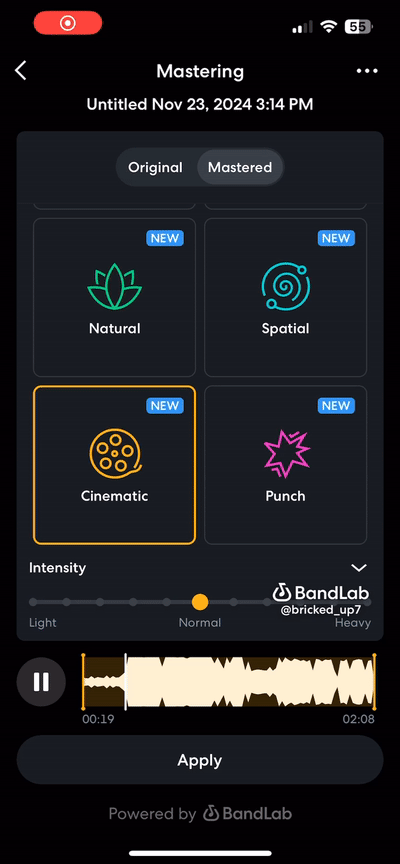Choose the Natural mastering preset

(115, 298)
